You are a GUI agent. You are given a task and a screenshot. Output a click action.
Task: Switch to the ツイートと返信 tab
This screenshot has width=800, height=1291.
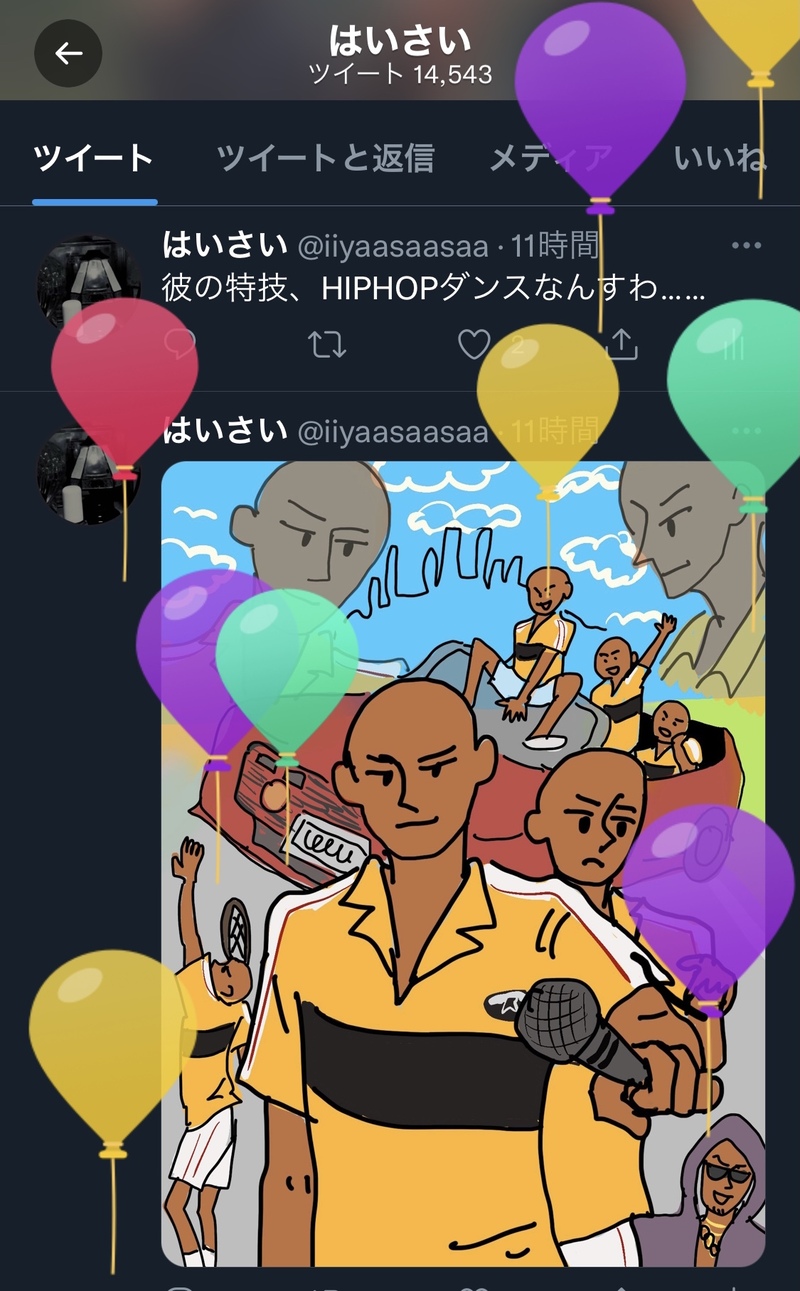click(325, 158)
